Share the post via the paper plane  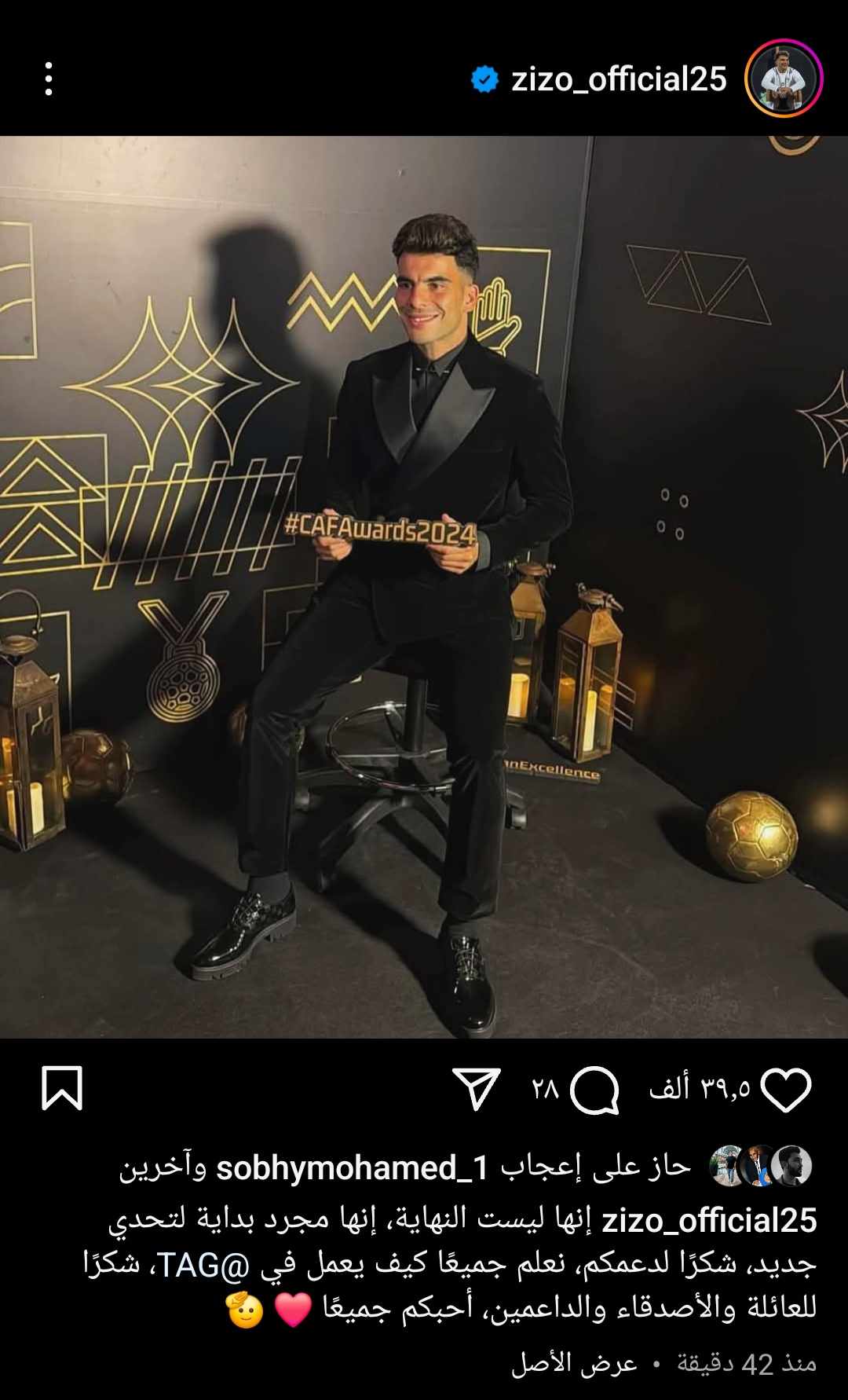pos(477,1088)
